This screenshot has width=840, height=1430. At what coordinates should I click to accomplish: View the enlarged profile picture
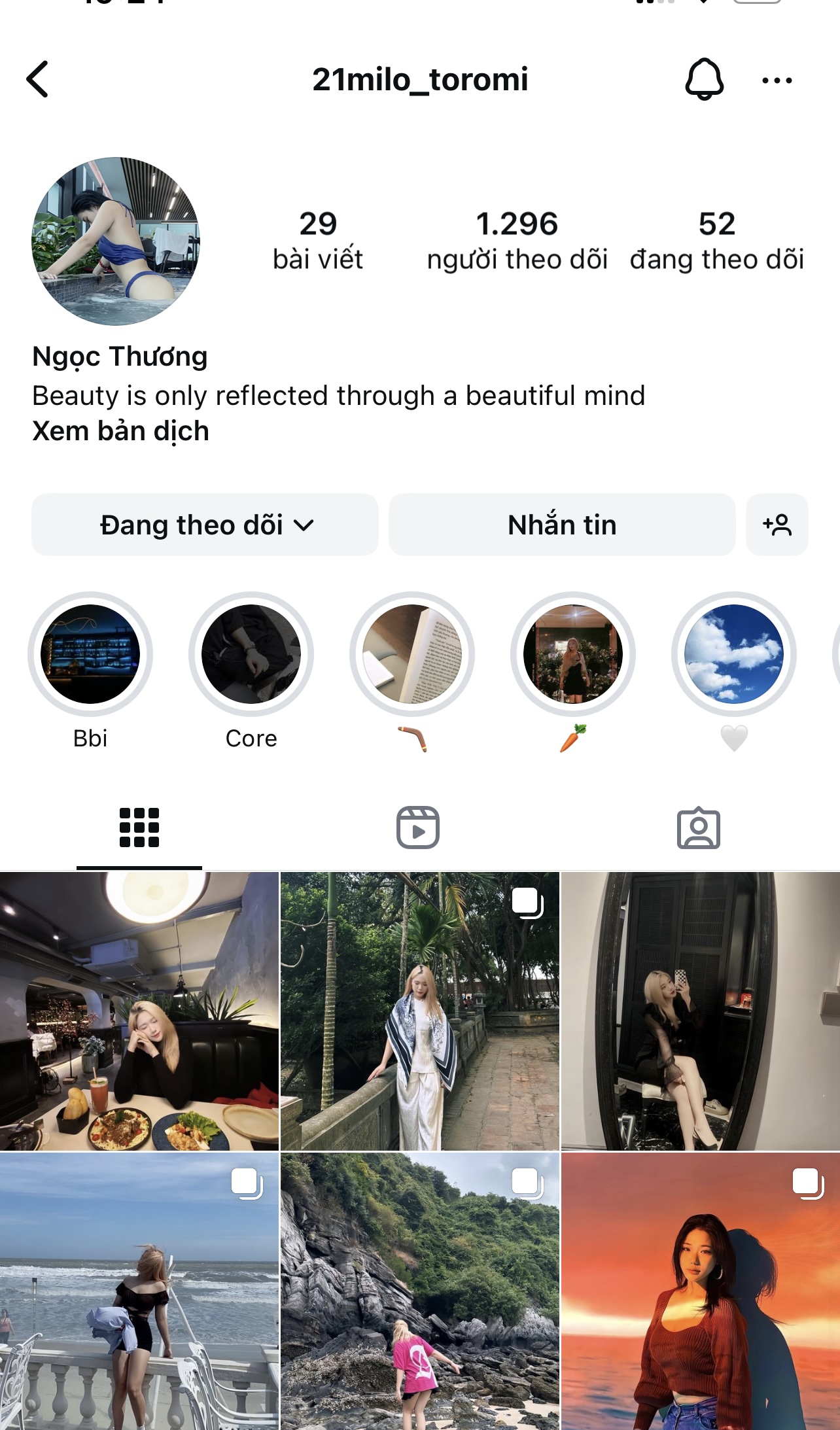tap(116, 241)
